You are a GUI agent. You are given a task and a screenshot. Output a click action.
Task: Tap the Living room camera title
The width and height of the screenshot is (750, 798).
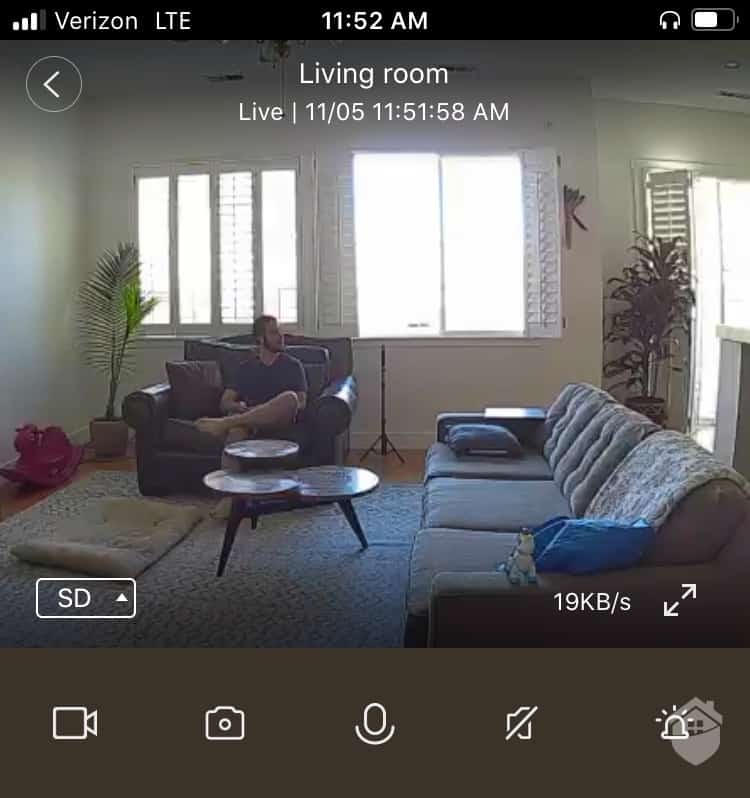click(x=374, y=73)
